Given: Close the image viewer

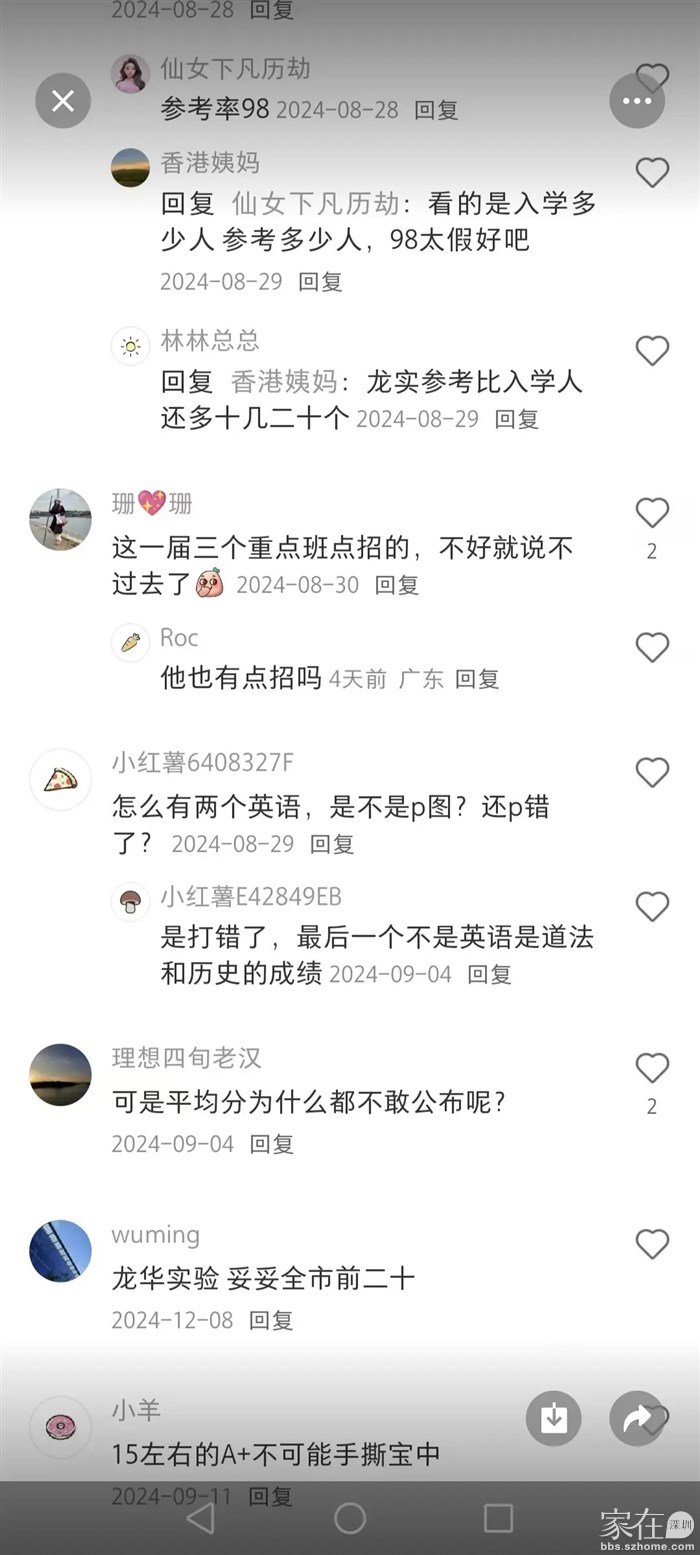Looking at the screenshot, I should (x=63, y=100).
